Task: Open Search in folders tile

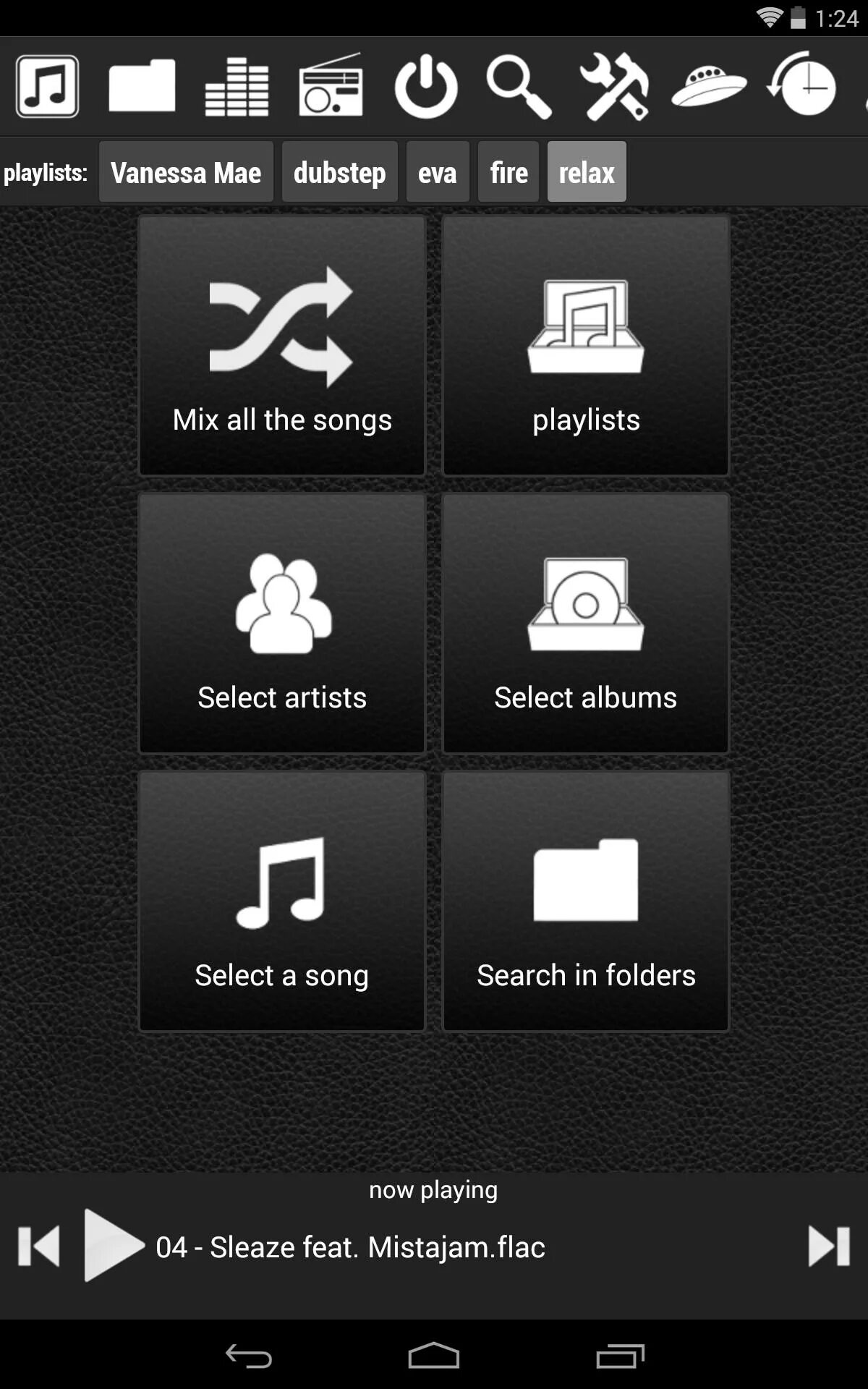Action: click(586, 901)
